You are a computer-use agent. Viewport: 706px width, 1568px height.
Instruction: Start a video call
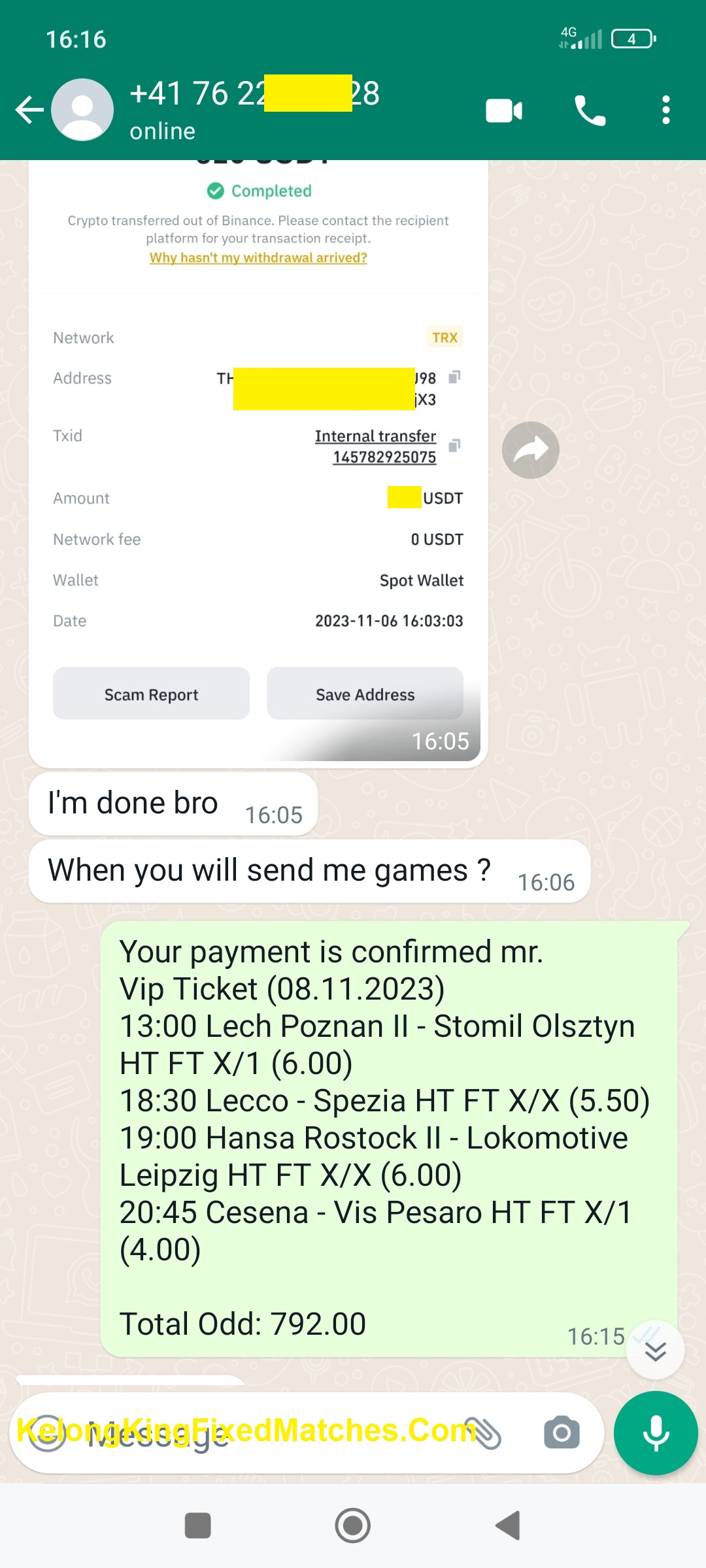[503, 110]
